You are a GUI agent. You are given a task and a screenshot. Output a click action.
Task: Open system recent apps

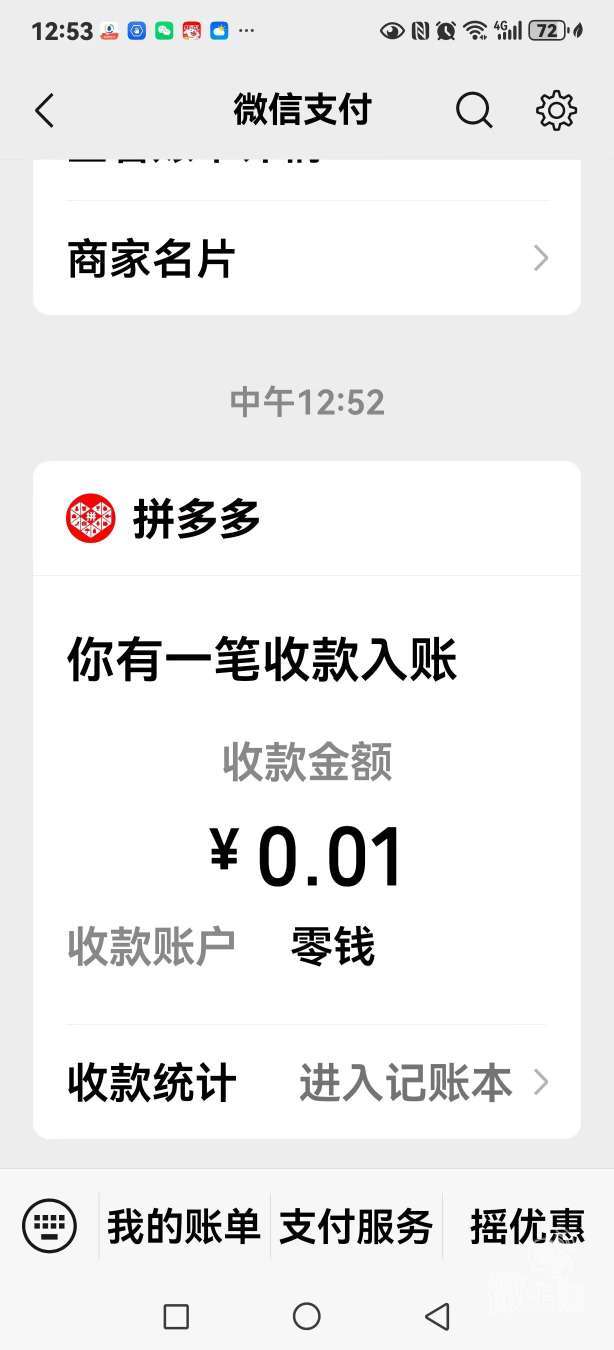click(x=176, y=1317)
